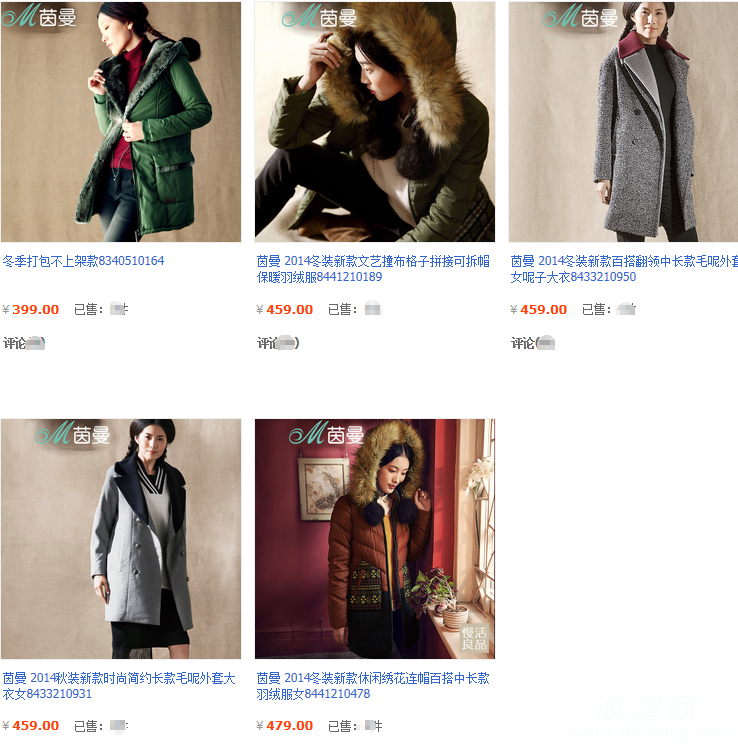Screen dimensions: 738x748
Task: View 评论 reviews under the ¥399.00 item
Action: coord(25,343)
